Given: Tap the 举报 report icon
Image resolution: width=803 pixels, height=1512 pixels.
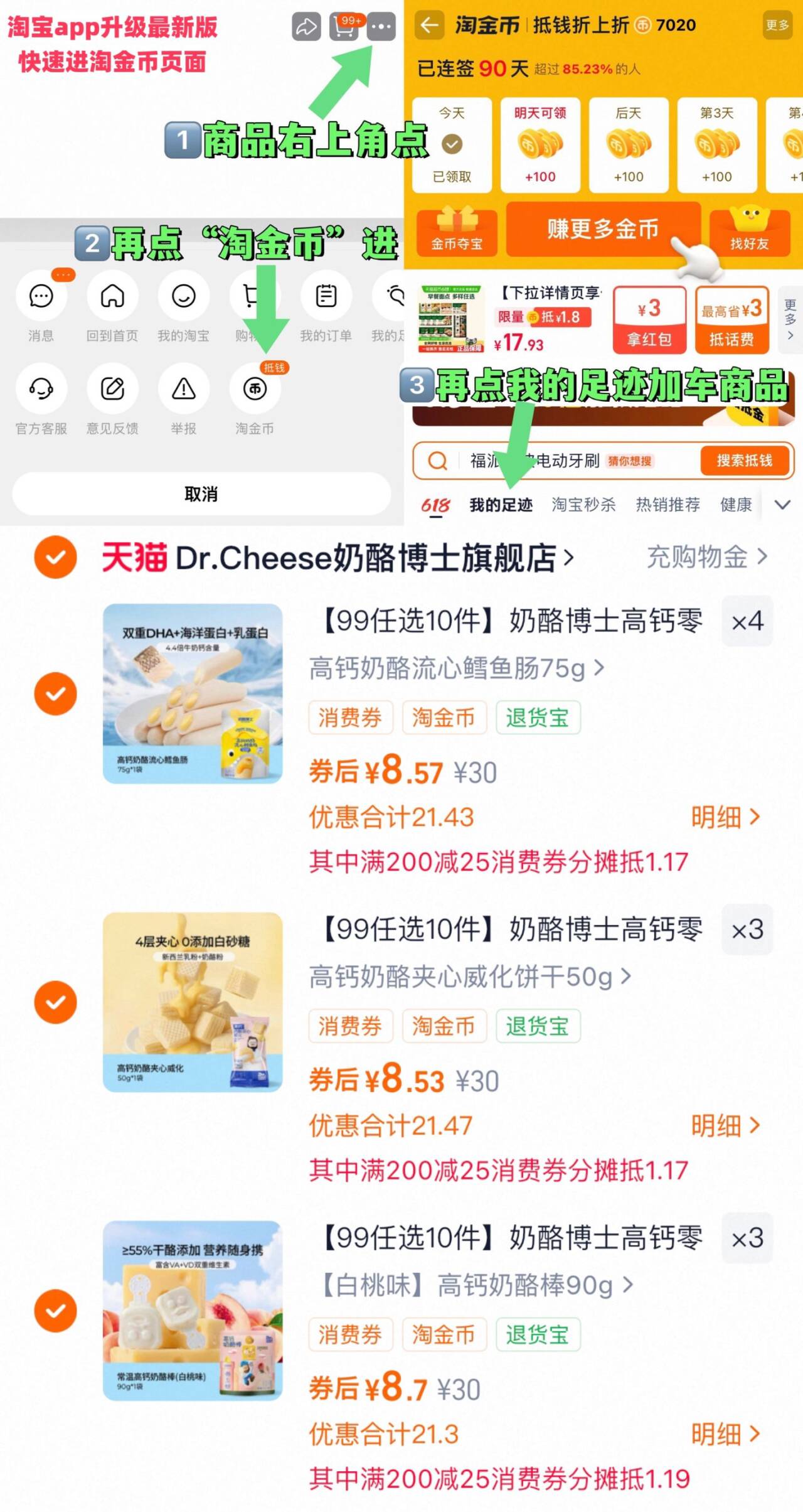Looking at the screenshot, I should [x=184, y=389].
